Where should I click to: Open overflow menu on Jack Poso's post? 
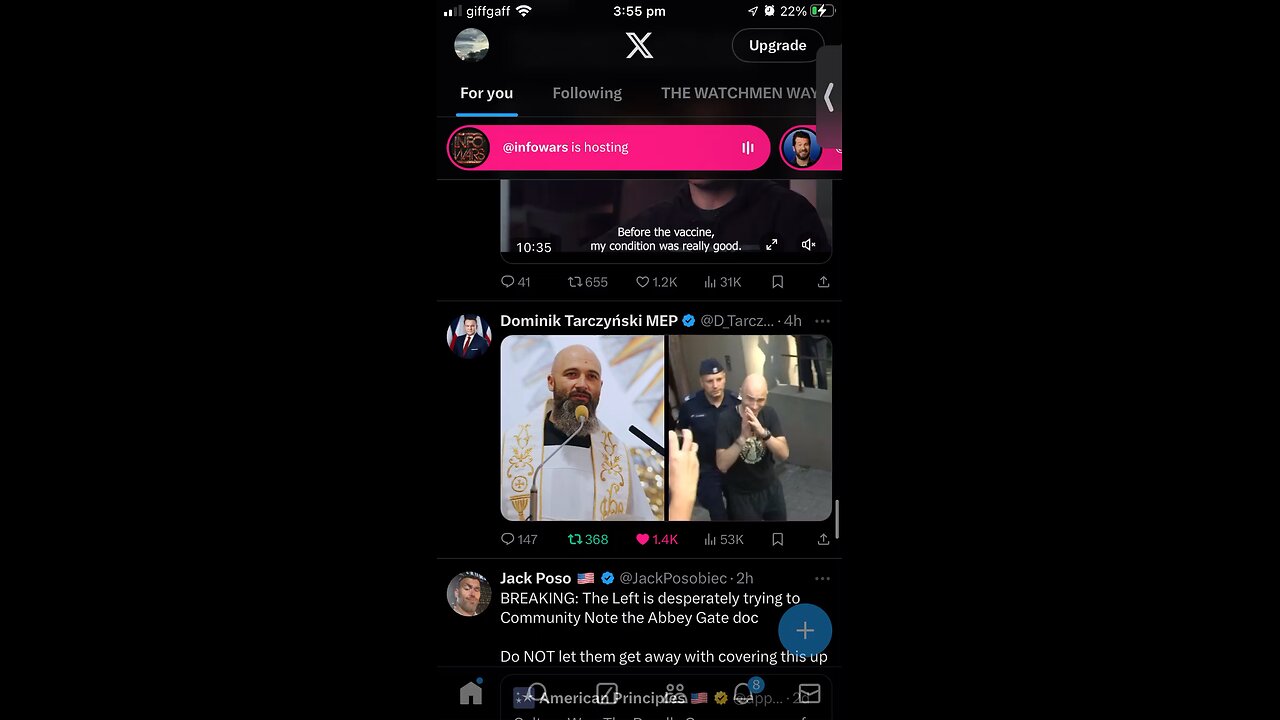(x=822, y=578)
